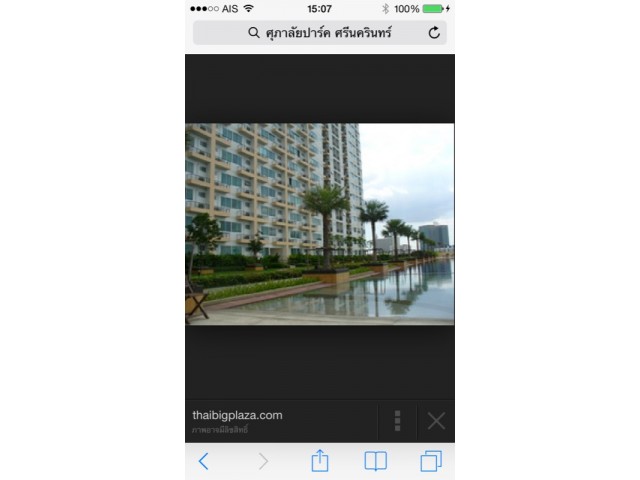
Task: Tap the Safari address bar
Action: tap(320, 33)
